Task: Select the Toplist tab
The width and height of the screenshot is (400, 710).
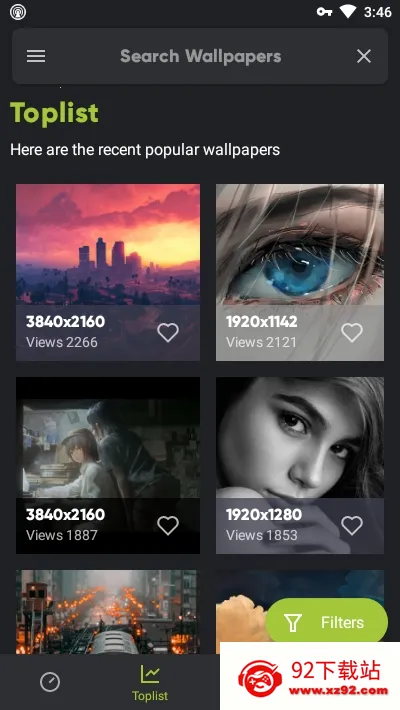Action: click(x=150, y=682)
